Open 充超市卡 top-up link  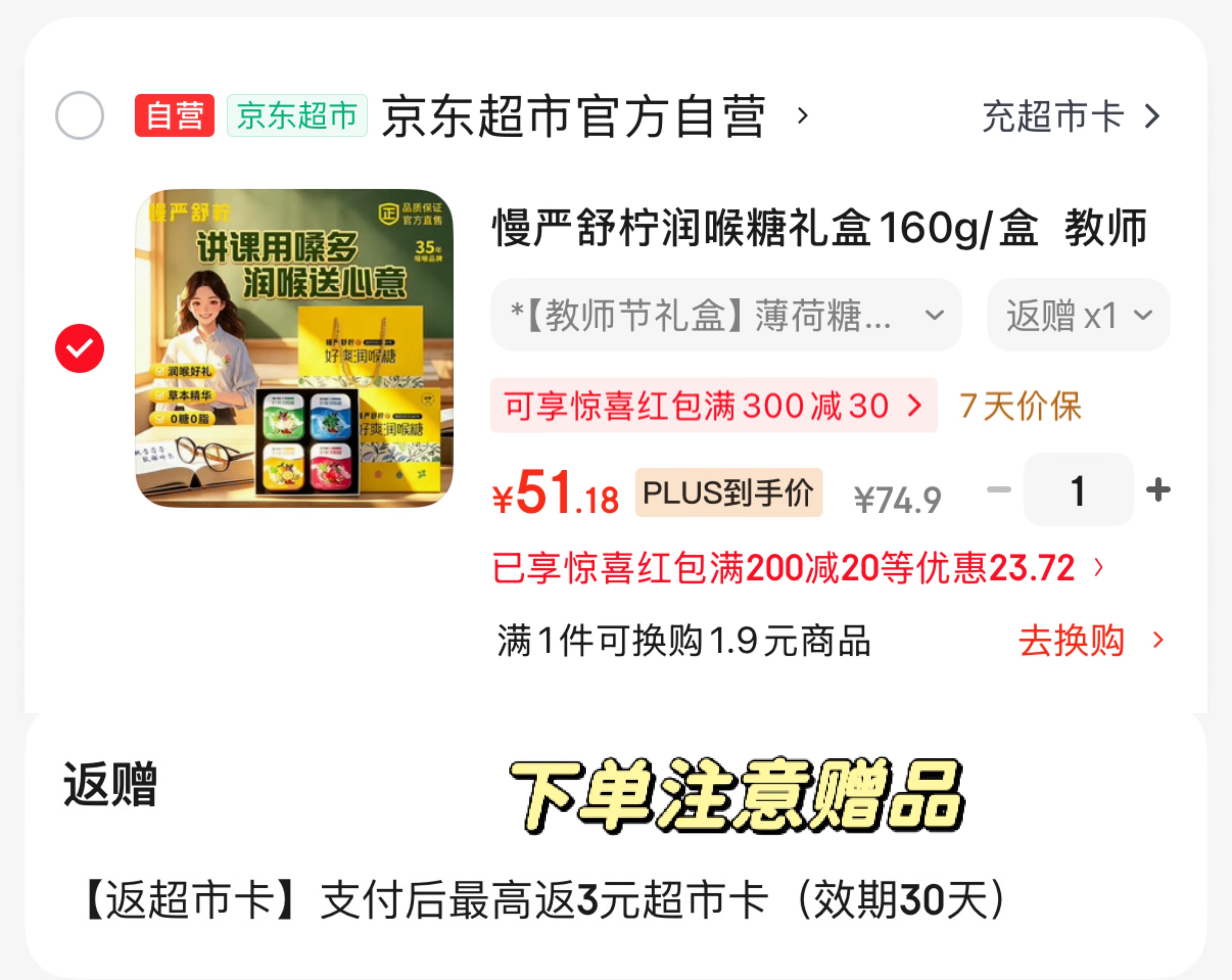pyautogui.click(x=1071, y=116)
